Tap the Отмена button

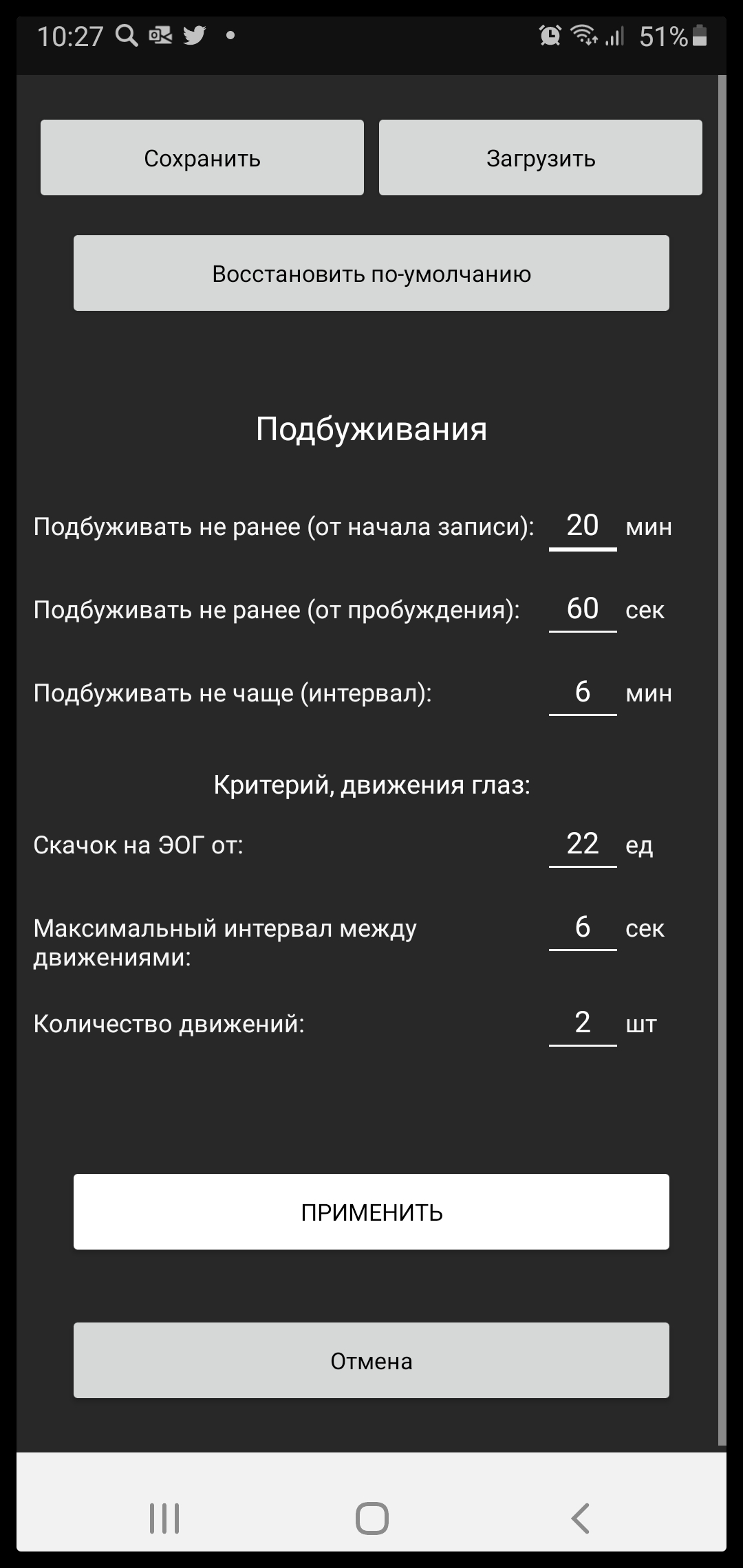tap(371, 1360)
